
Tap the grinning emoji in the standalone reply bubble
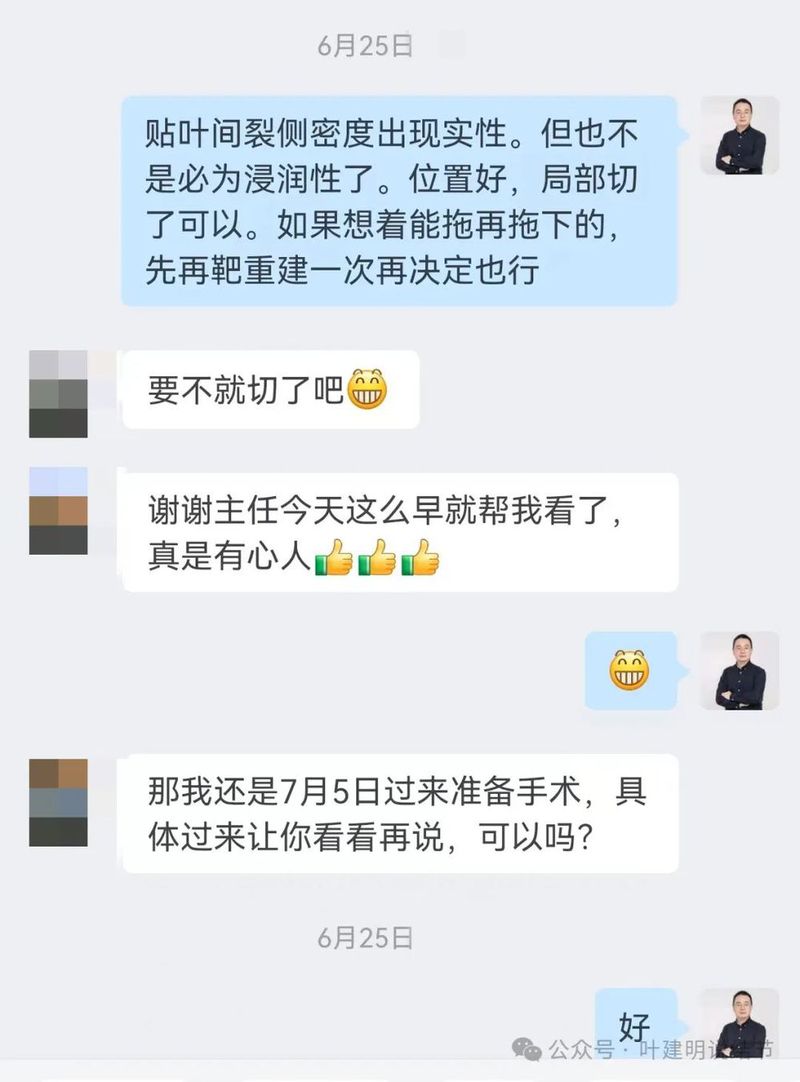pos(630,671)
